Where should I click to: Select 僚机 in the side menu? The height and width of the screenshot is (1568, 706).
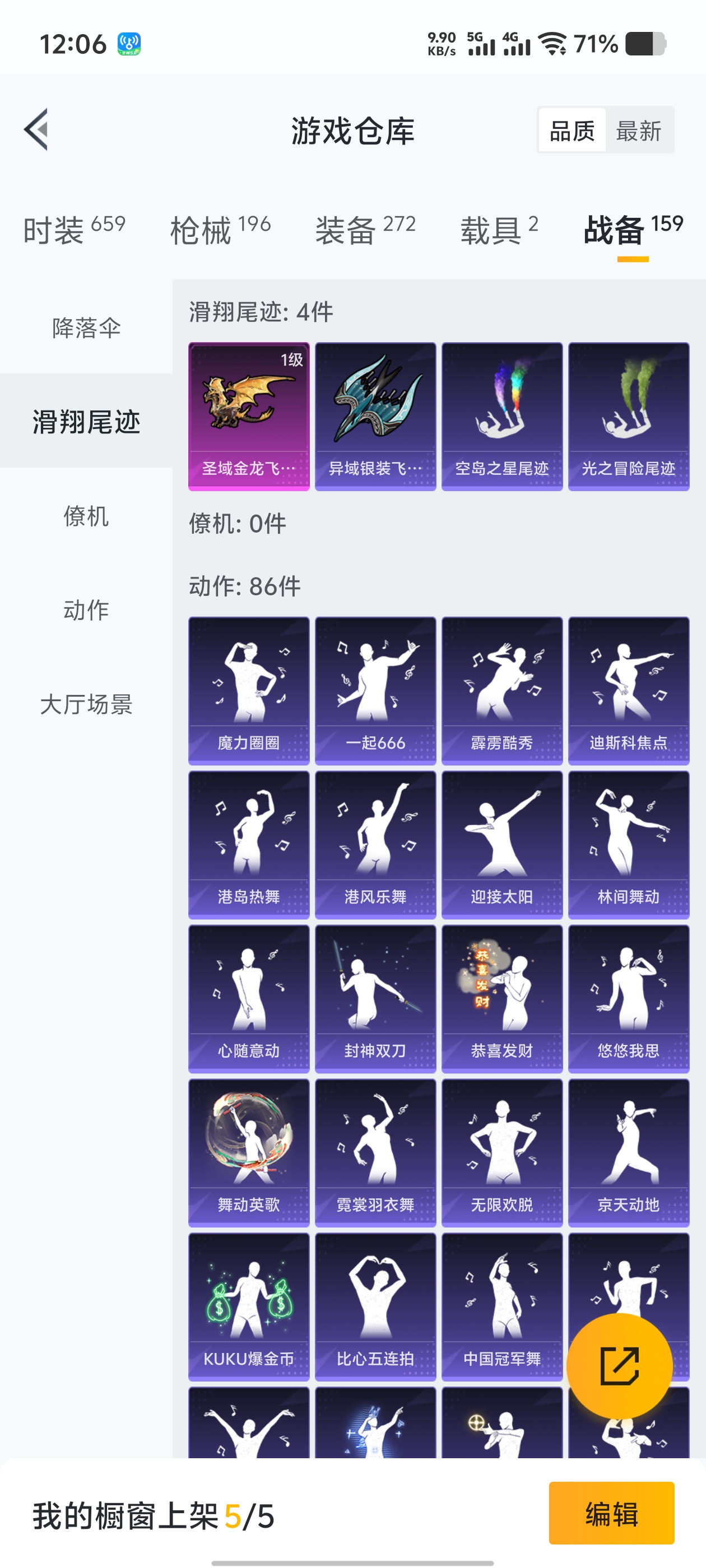[86, 516]
